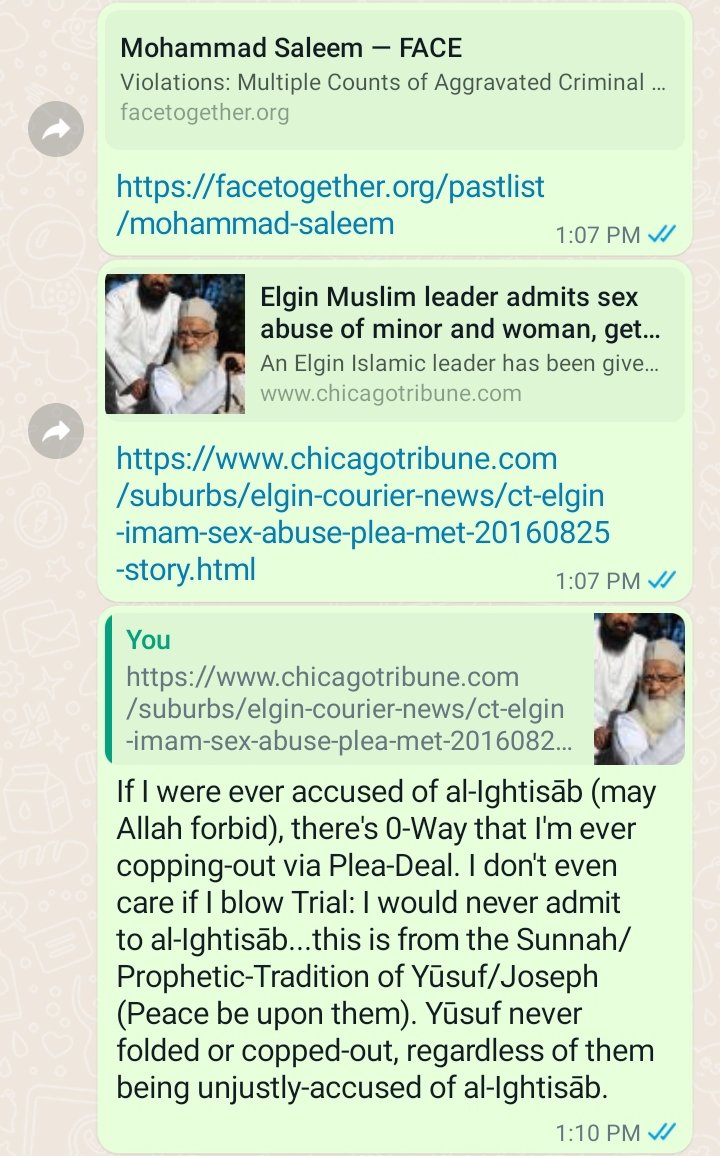Open the Elgin Muslim leader article preview
The width and height of the screenshot is (720, 1156).
(395, 343)
